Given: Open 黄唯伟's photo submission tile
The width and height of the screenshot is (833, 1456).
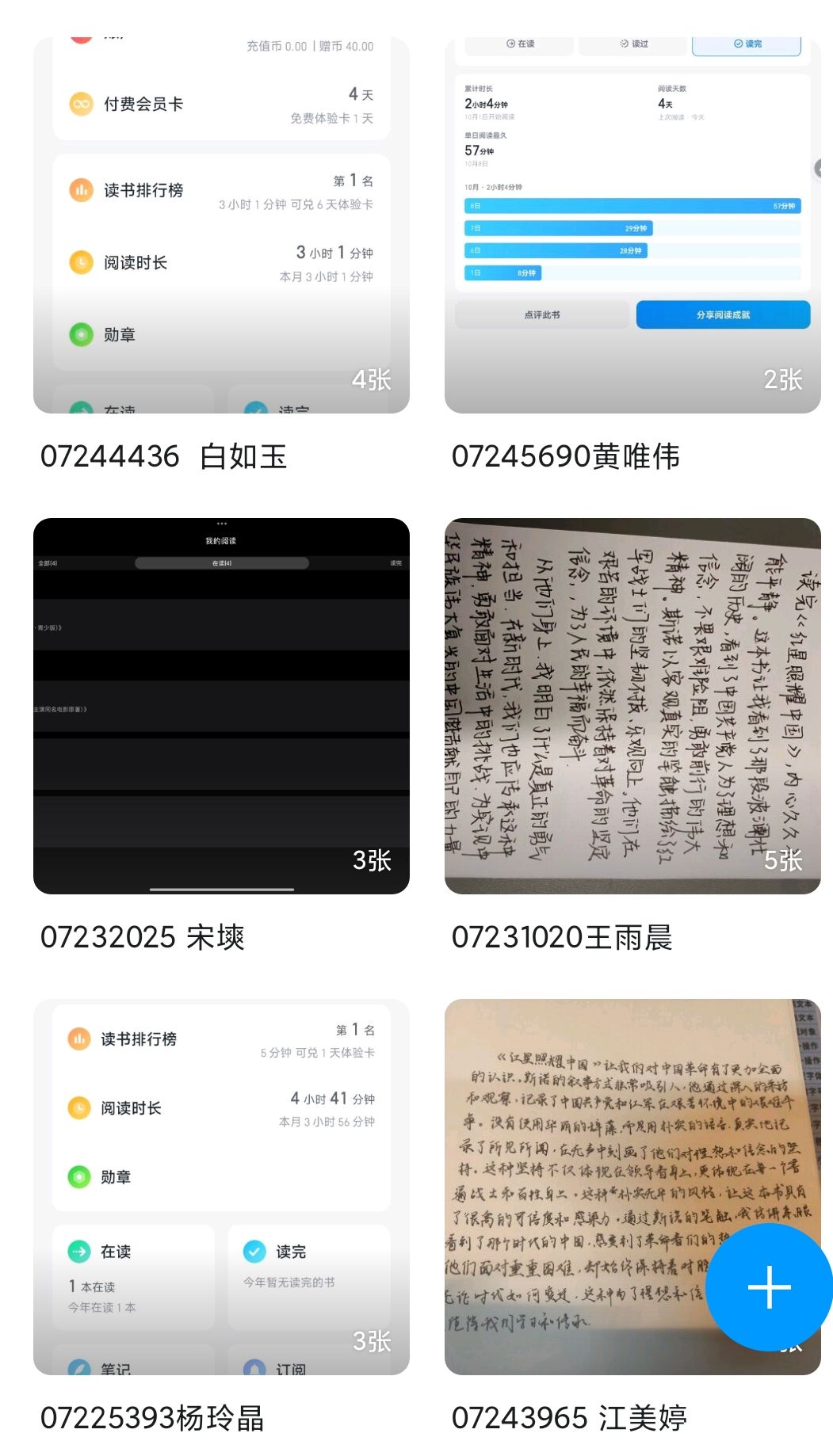Looking at the screenshot, I should [x=632, y=226].
